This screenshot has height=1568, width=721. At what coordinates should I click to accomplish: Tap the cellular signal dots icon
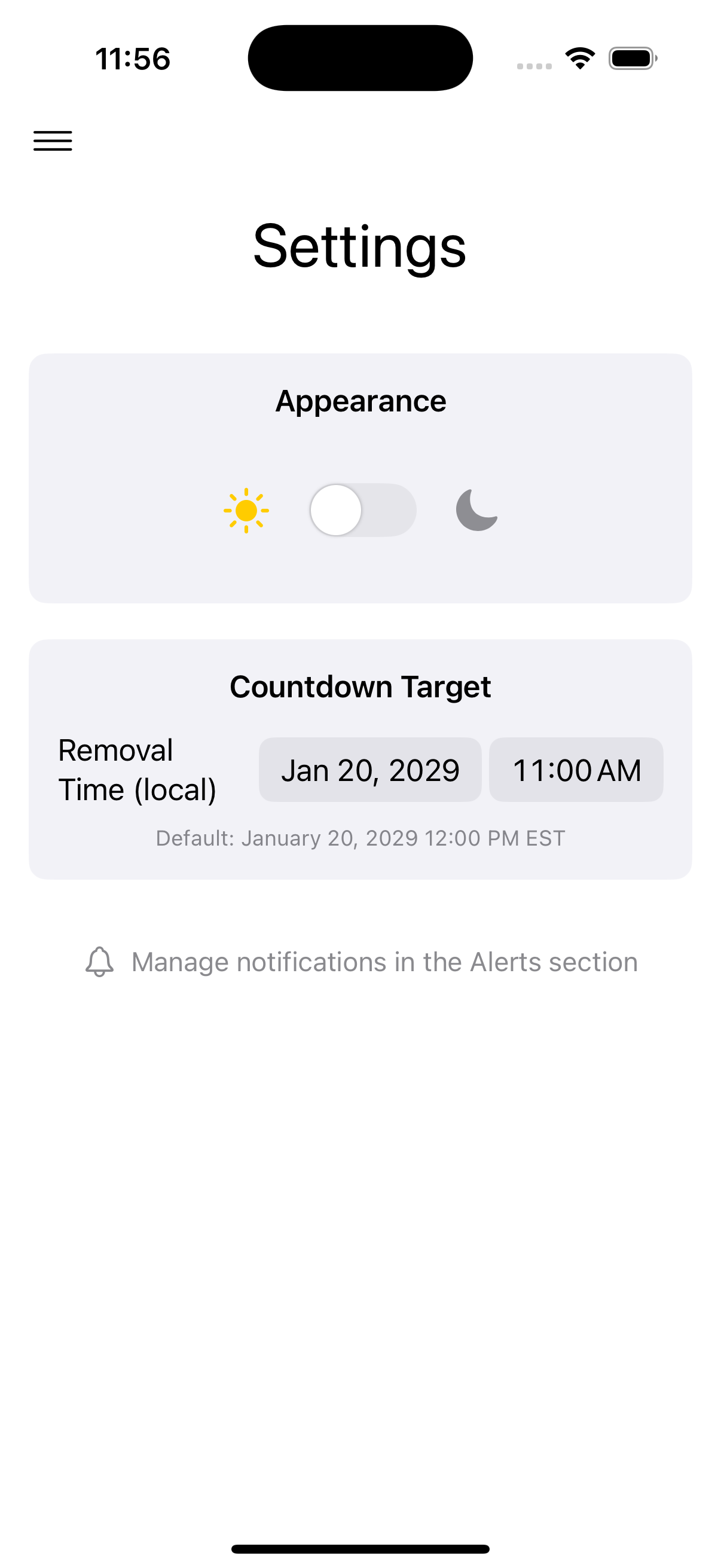point(534,63)
